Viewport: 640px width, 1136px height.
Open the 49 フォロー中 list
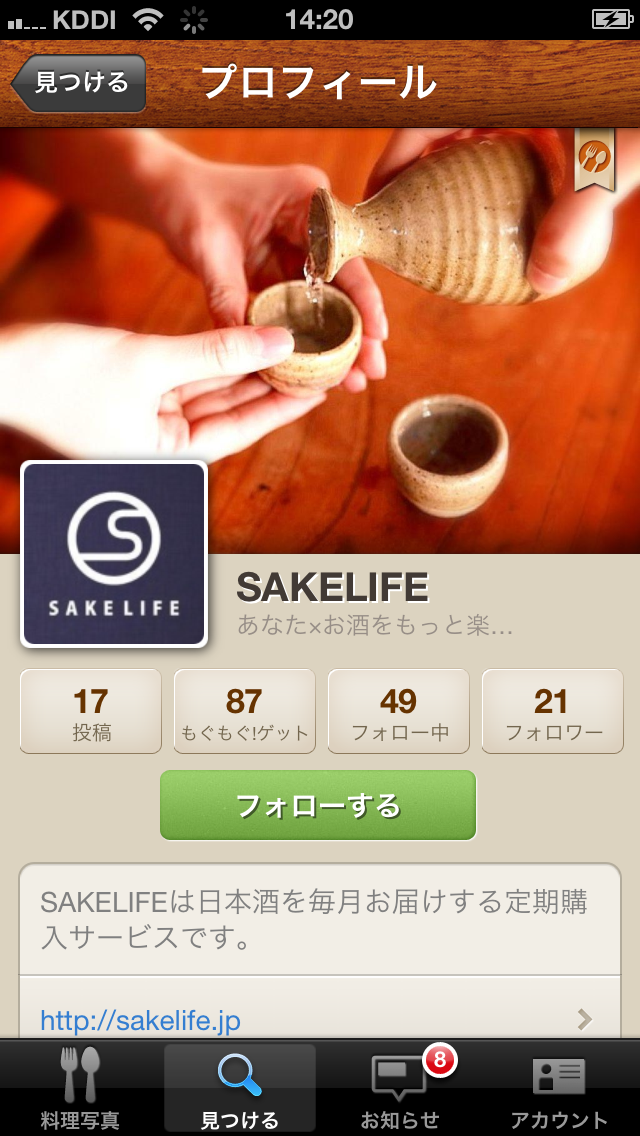pos(398,711)
